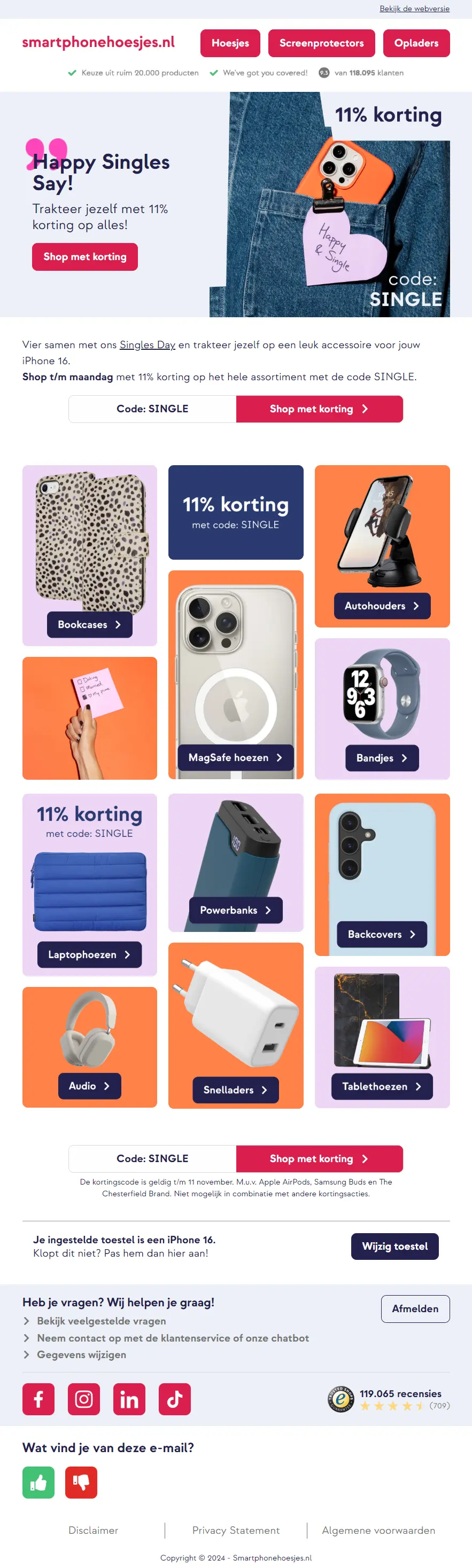Open the Opladers category

[x=415, y=43]
